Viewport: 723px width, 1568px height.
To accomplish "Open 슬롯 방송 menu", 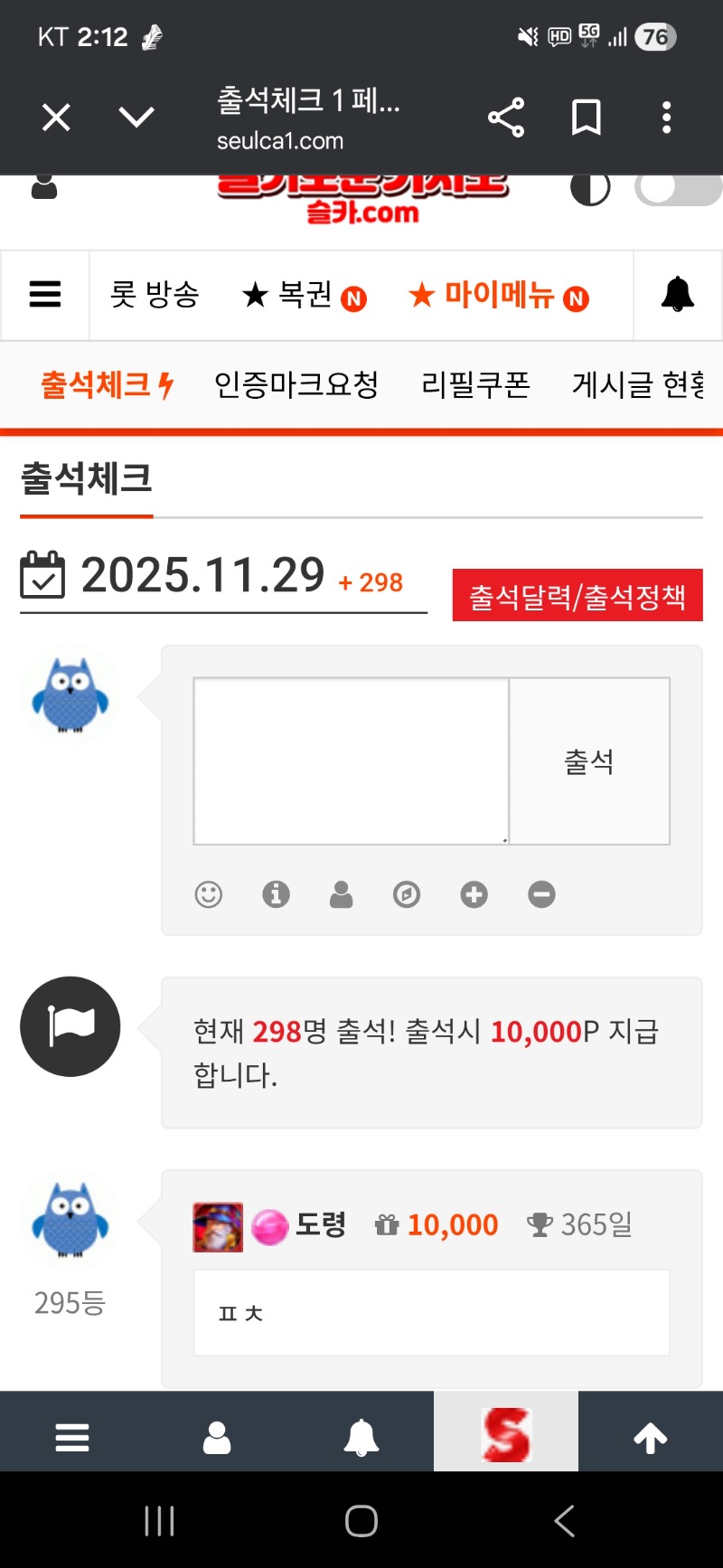I will coord(155,295).
